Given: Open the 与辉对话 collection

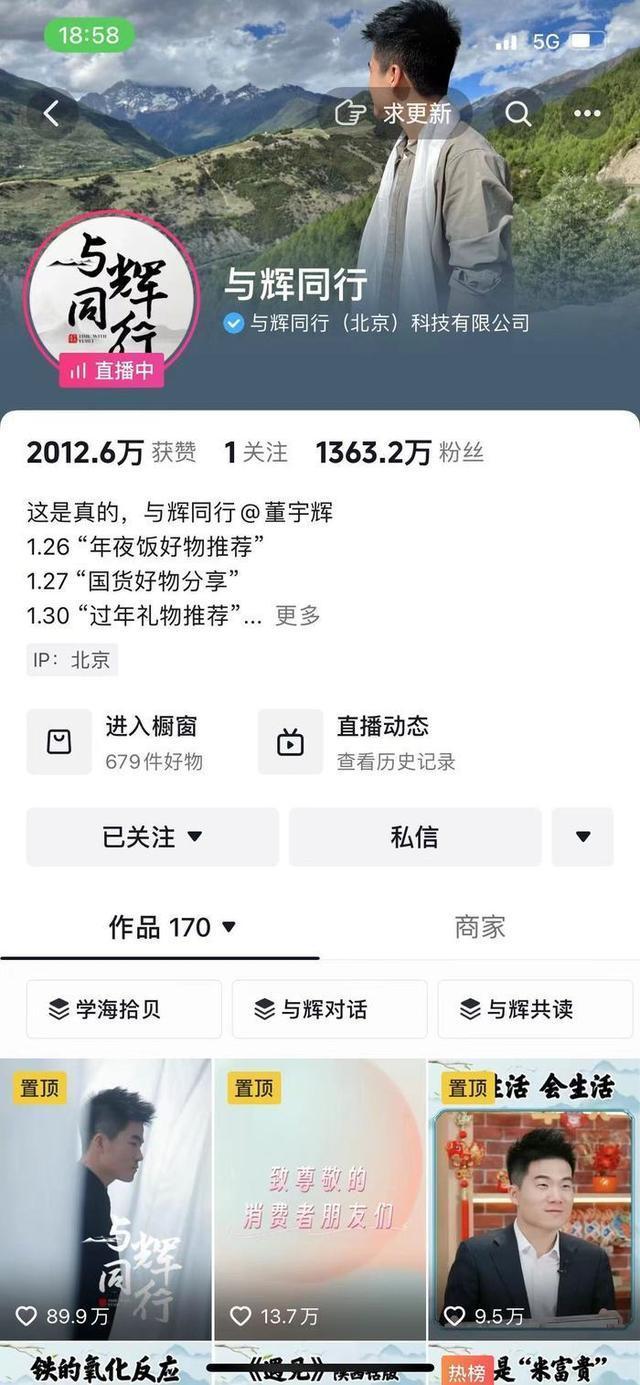Looking at the screenshot, I should [330, 1009].
